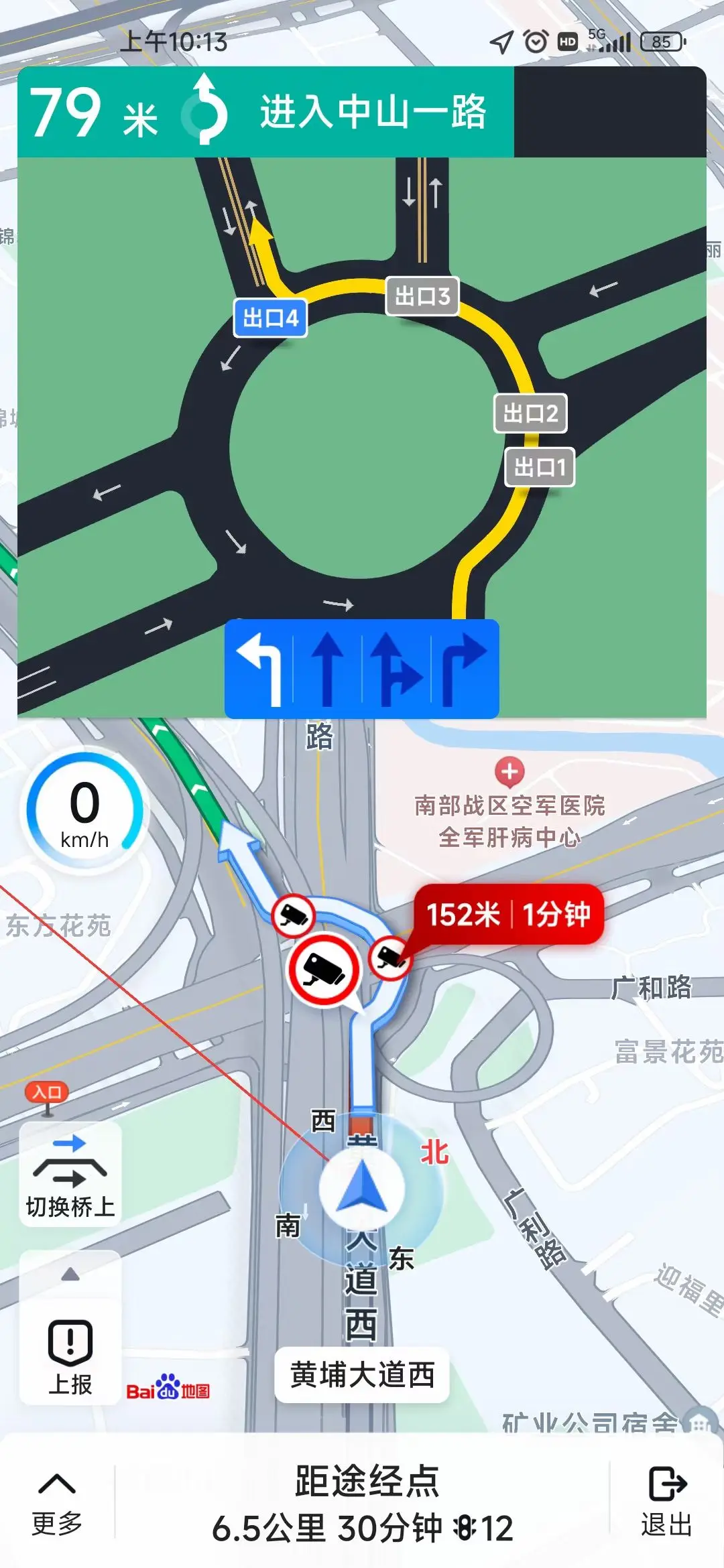Tap the large speed camera marker
This screenshot has width=724, height=1568.
click(325, 970)
